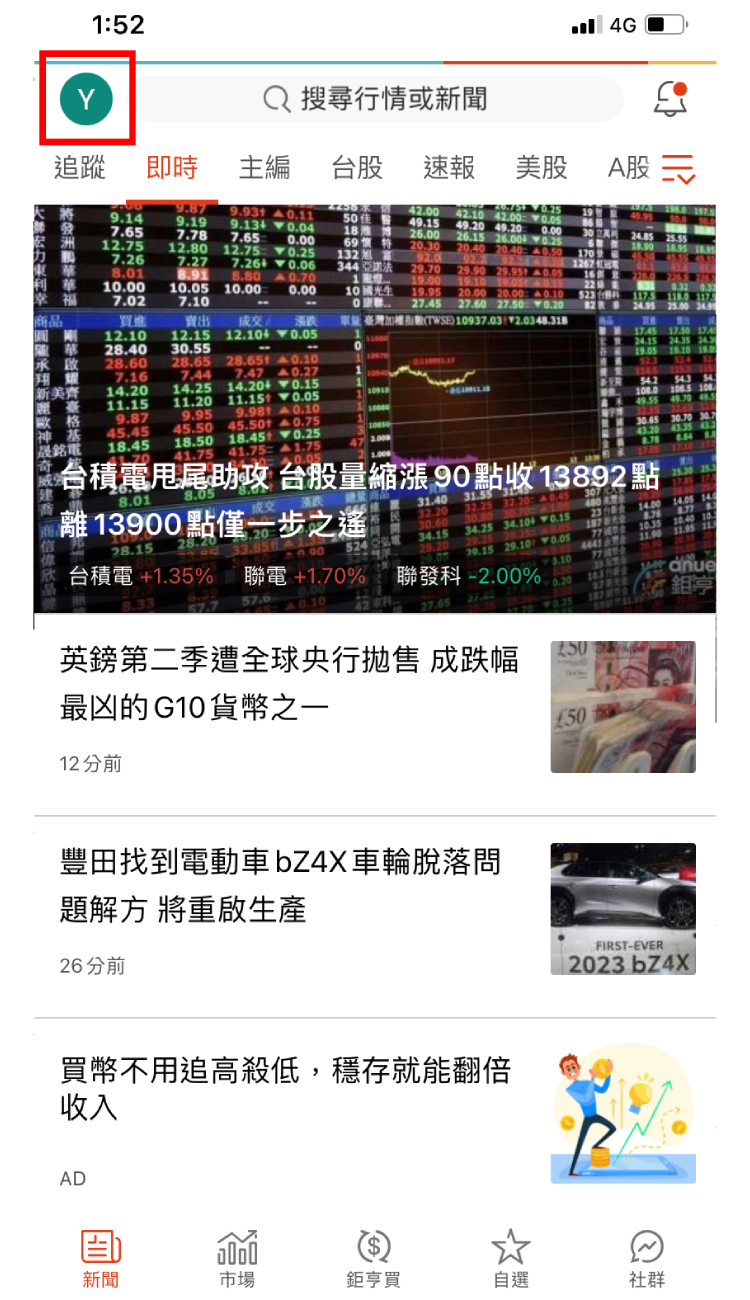Switch to the 美股 tab

click(x=541, y=168)
